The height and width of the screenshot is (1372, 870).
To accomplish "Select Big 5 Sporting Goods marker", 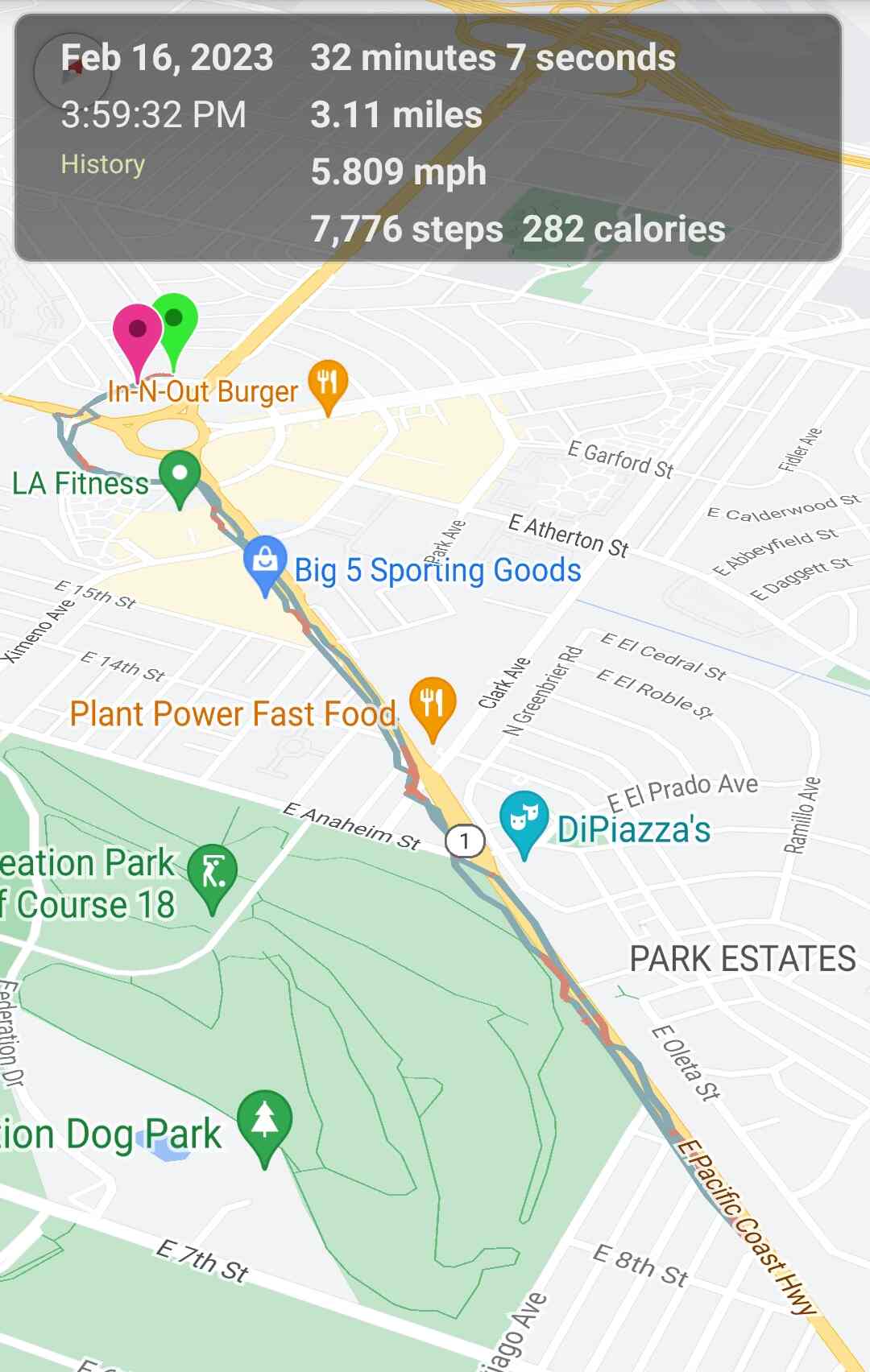I will [265, 561].
